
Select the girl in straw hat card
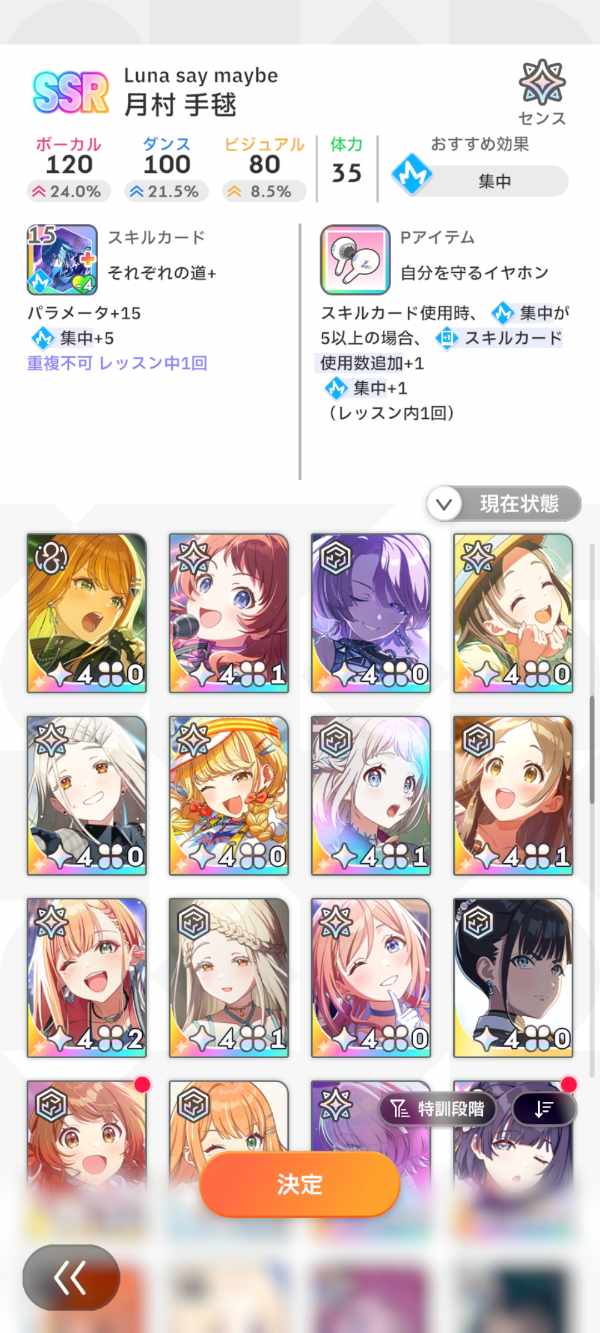pyautogui.click(x=513, y=612)
